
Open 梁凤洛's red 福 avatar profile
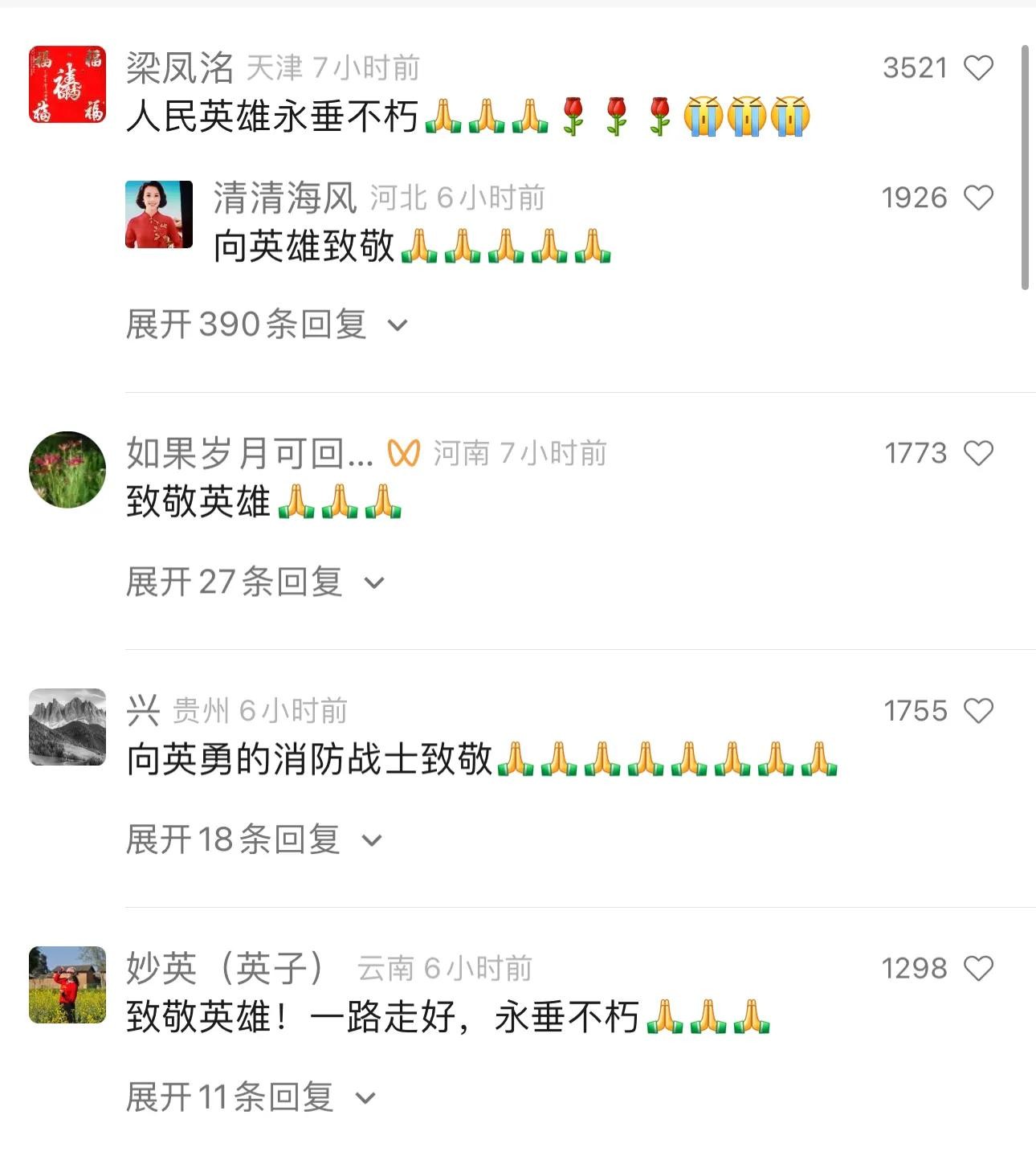[x=67, y=84]
